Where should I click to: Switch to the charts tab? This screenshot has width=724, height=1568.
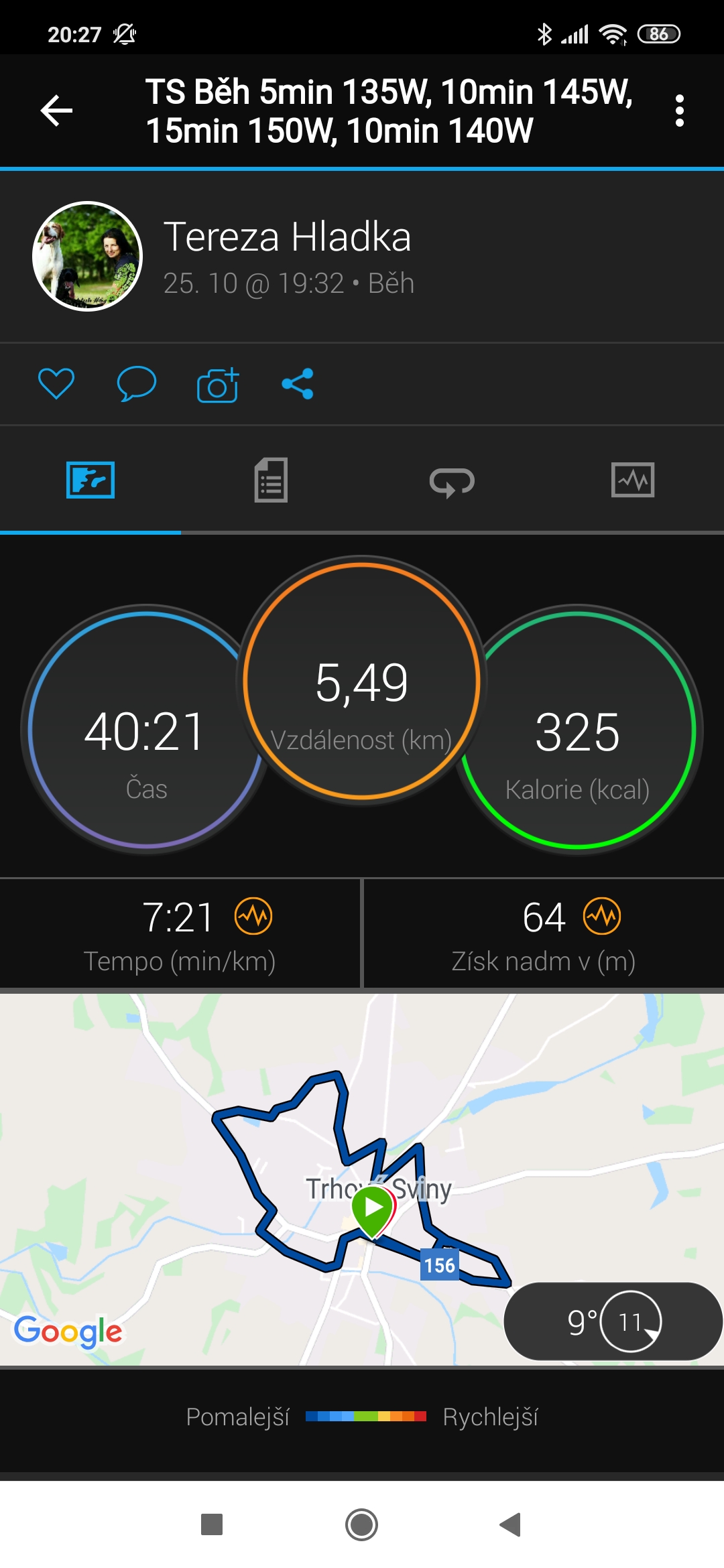click(x=633, y=480)
